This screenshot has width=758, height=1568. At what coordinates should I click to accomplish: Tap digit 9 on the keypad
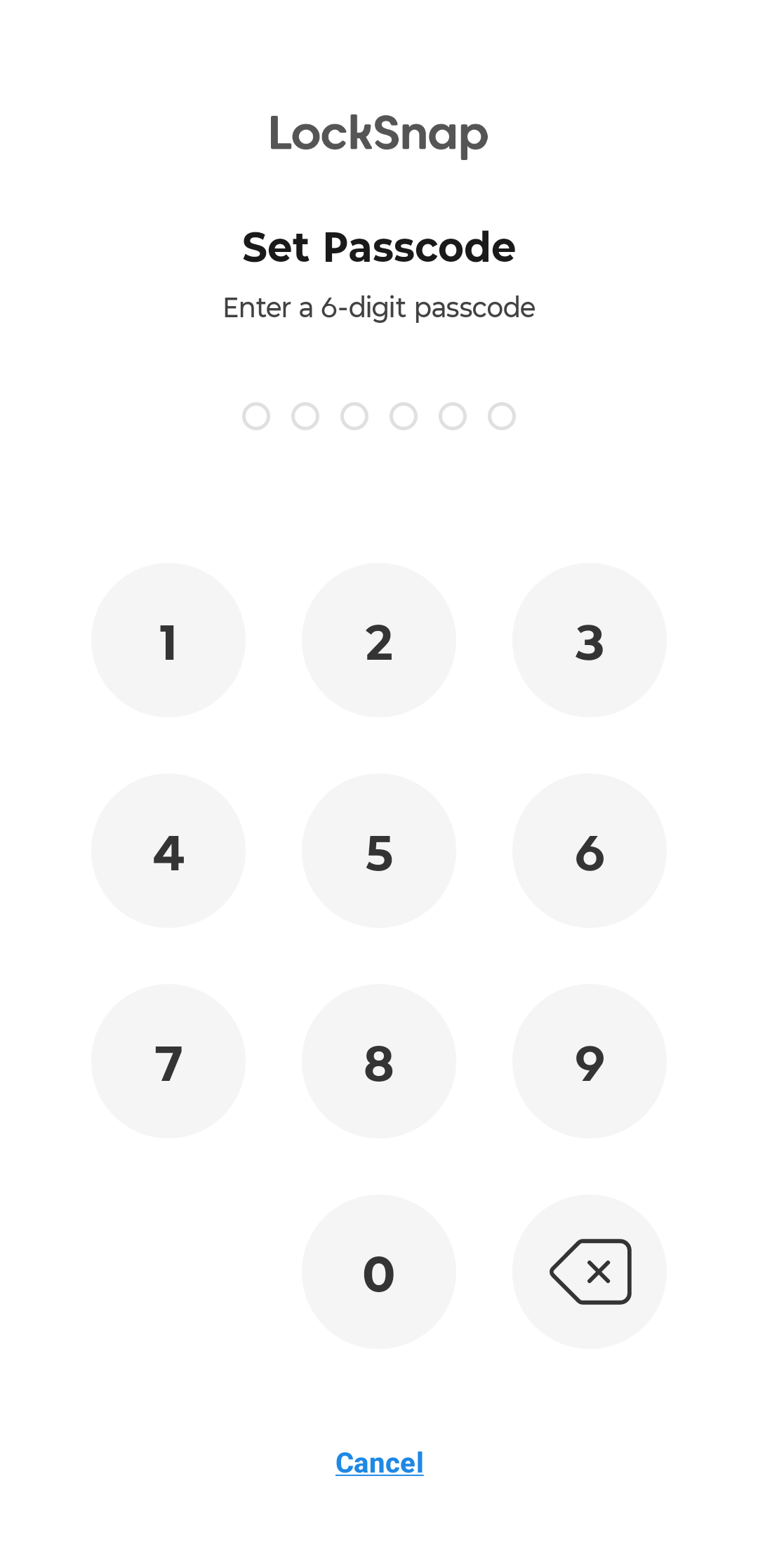(x=590, y=1061)
